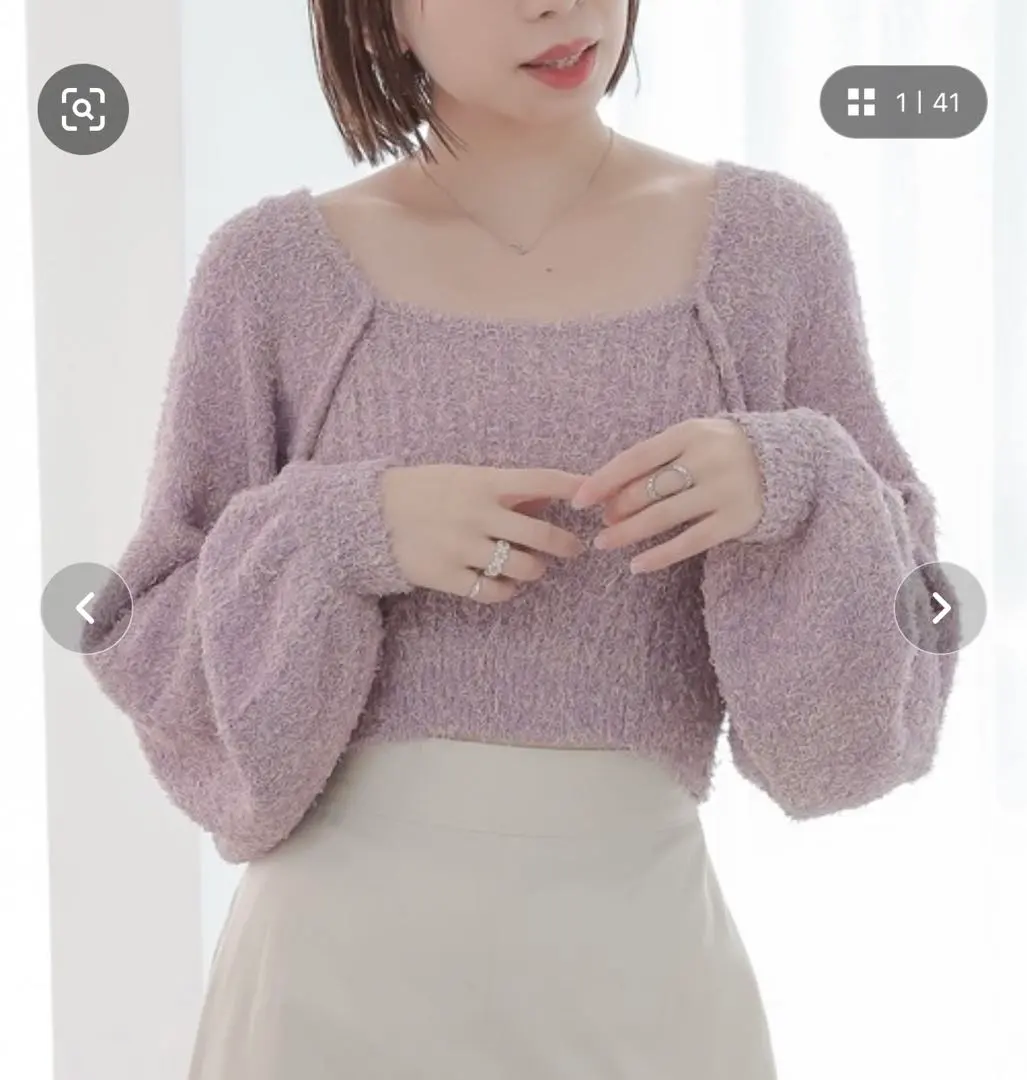
Task: Go to the previous photo
Action: tap(86, 607)
